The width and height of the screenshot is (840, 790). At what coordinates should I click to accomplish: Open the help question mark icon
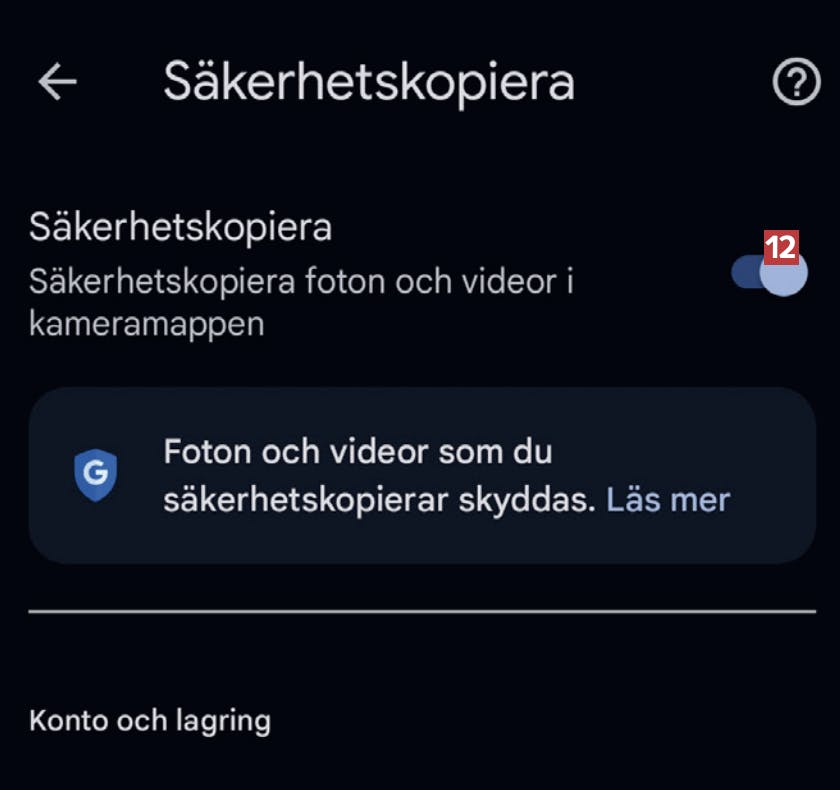coord(796,83)
